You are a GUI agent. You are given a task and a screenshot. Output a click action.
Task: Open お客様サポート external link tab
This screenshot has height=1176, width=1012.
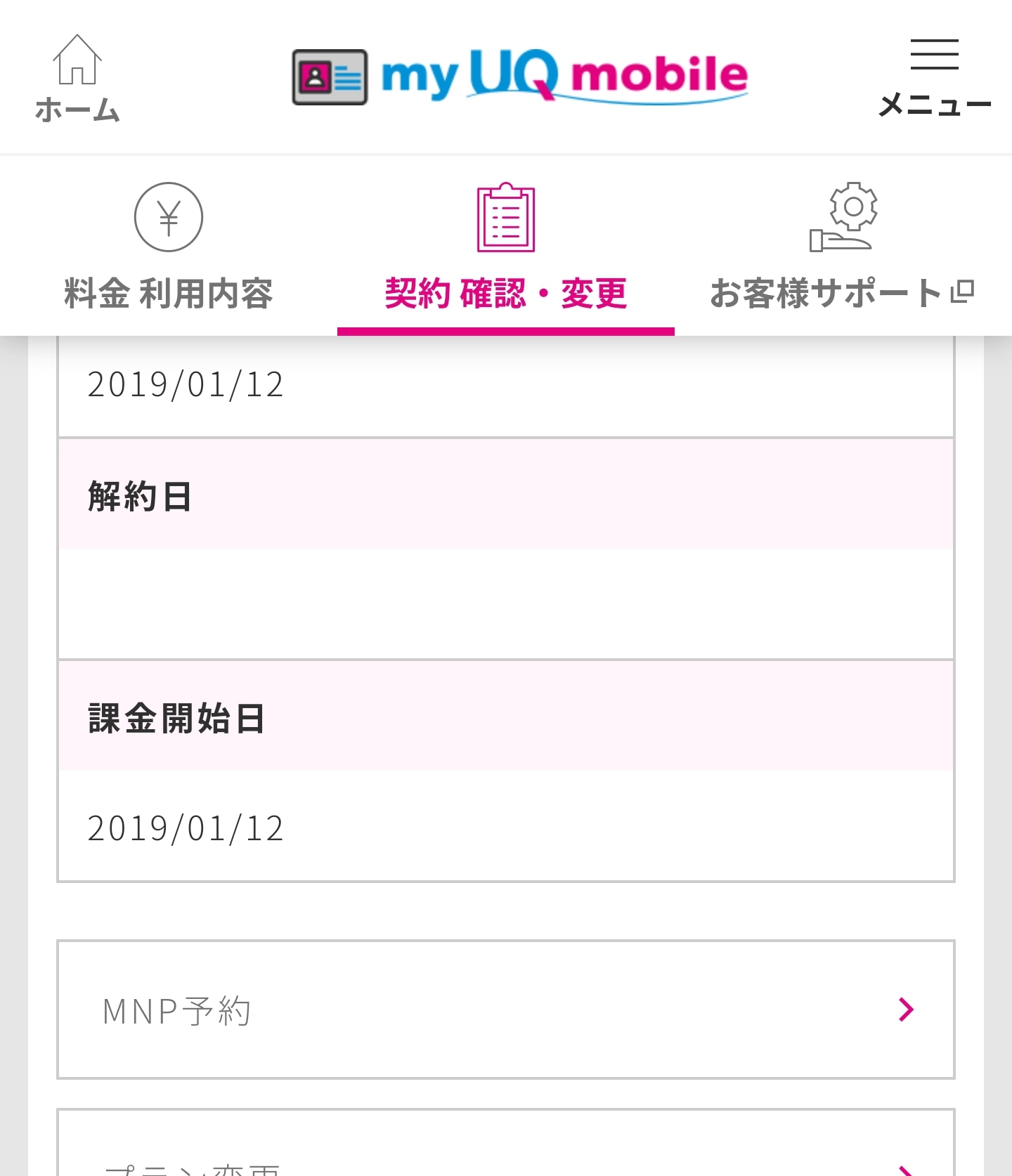pos(842,247)
